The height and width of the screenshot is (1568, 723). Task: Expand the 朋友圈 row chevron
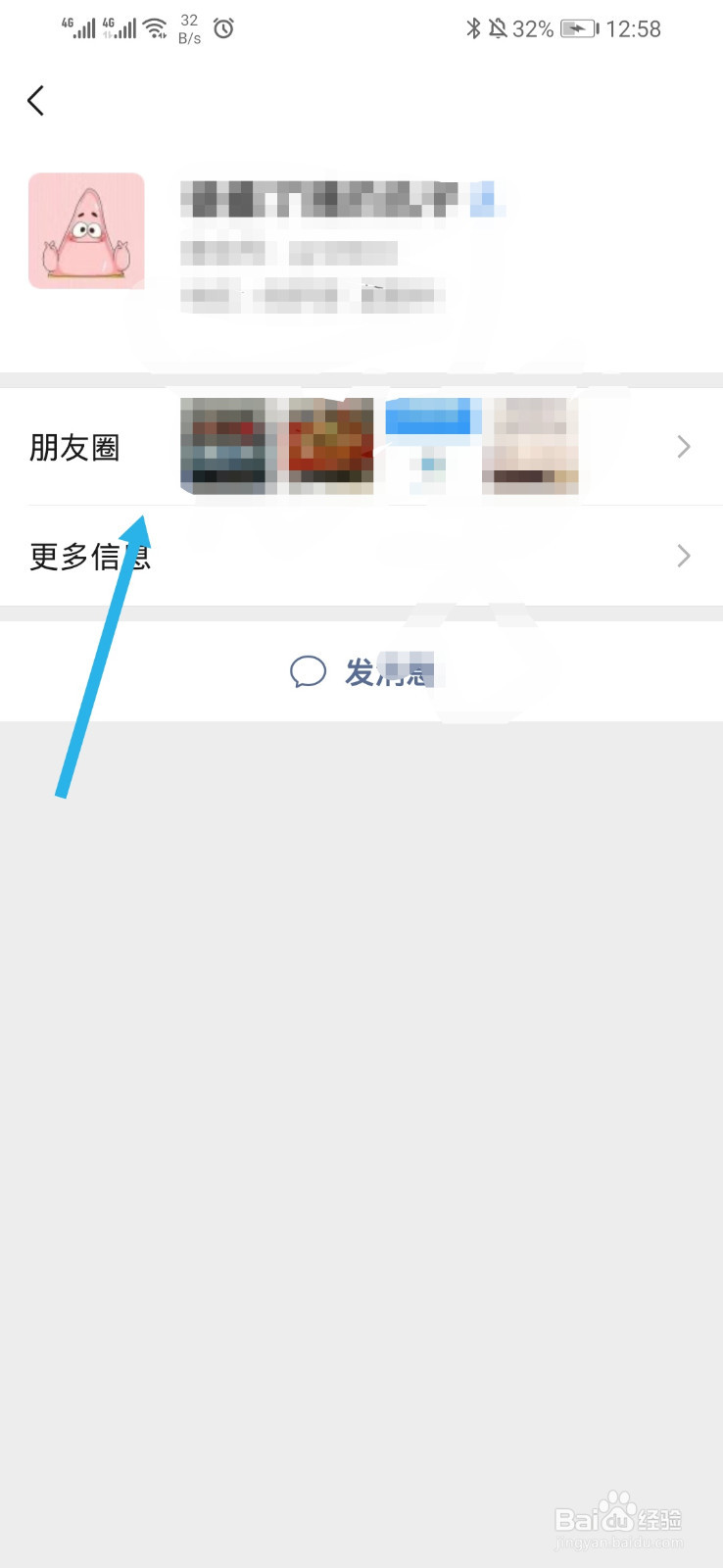[683, 447]
